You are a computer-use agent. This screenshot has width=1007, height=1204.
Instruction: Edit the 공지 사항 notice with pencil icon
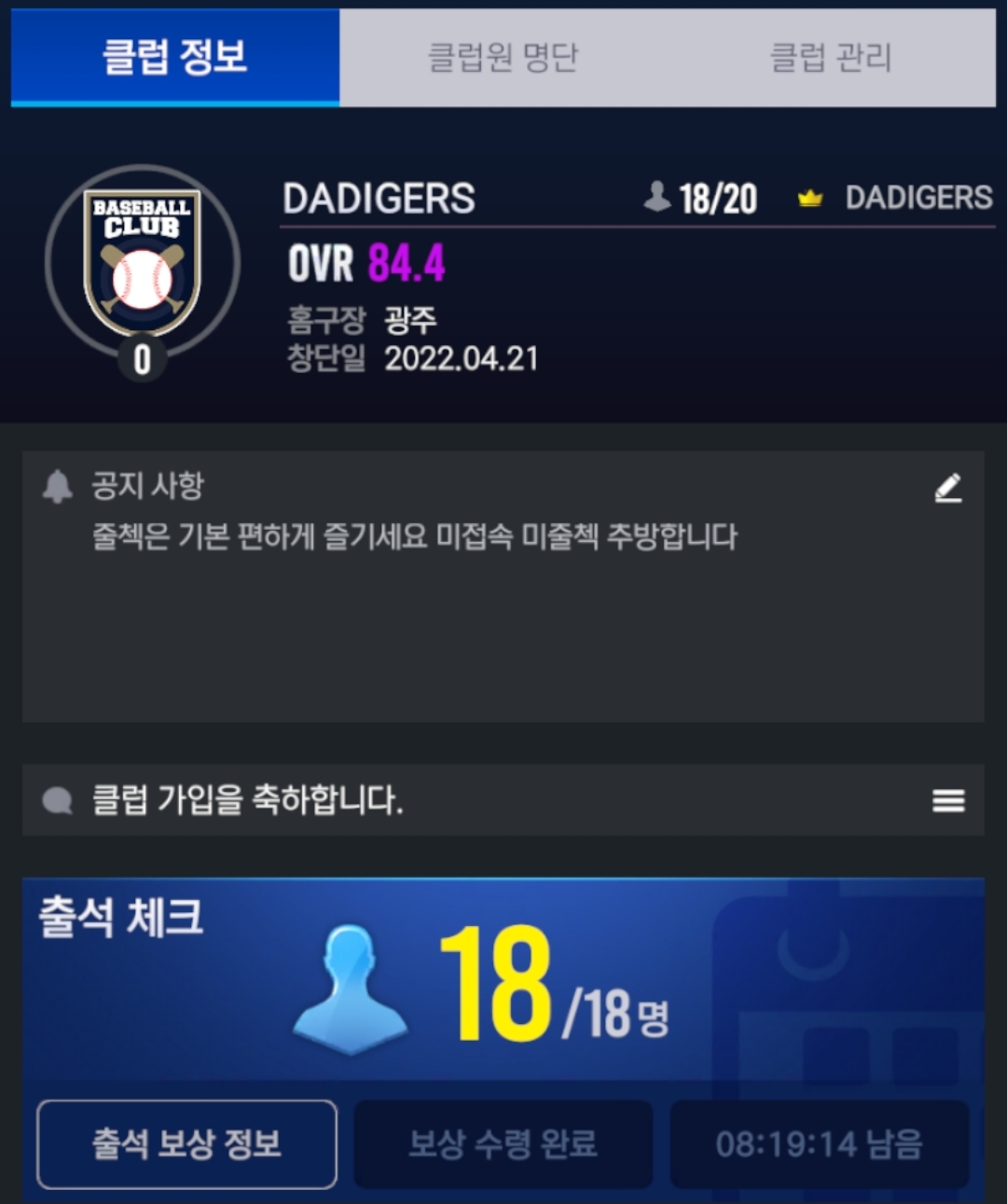pos(948,488)
